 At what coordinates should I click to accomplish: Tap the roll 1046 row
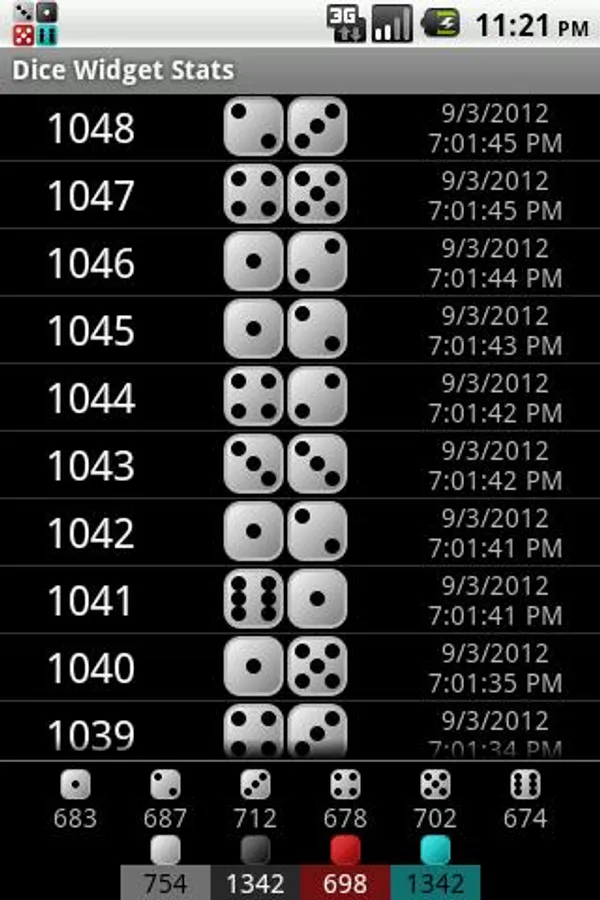300,263
